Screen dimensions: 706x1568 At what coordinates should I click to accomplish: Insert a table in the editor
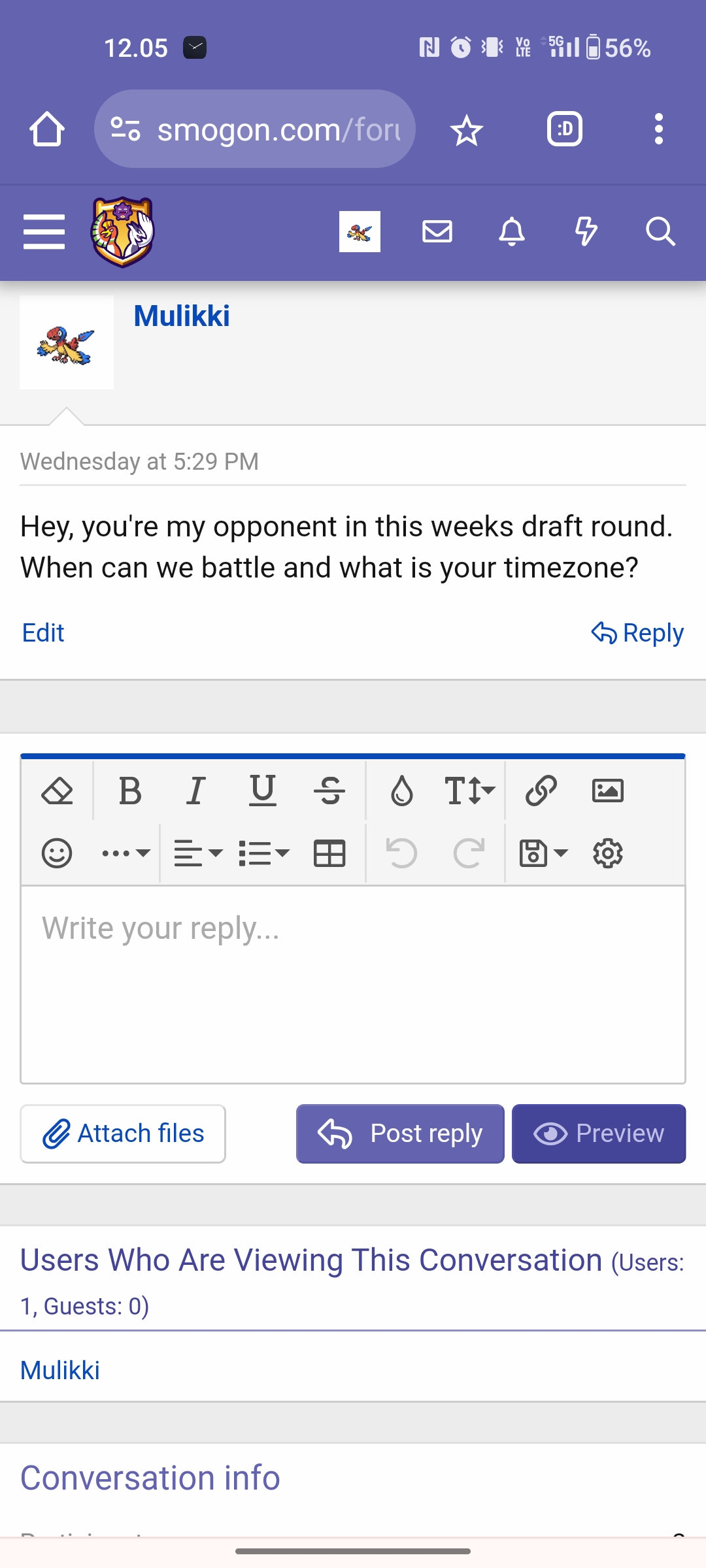329,853
